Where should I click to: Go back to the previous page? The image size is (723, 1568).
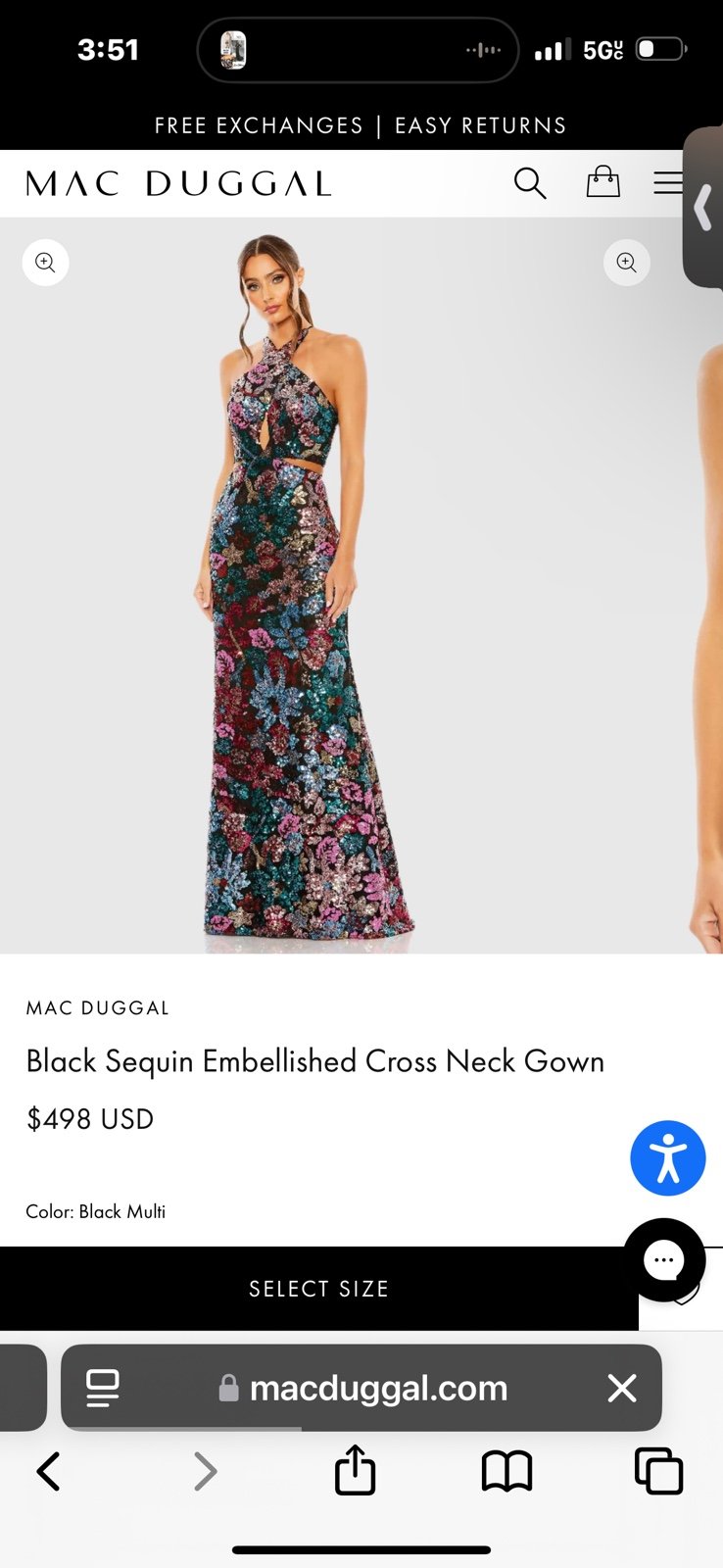[49, 1471]
